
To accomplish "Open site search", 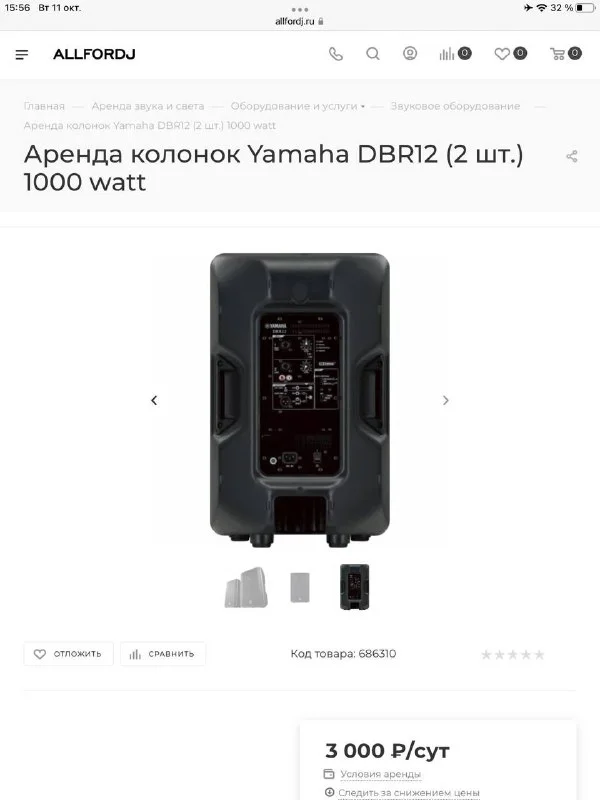I will (373, 54).
